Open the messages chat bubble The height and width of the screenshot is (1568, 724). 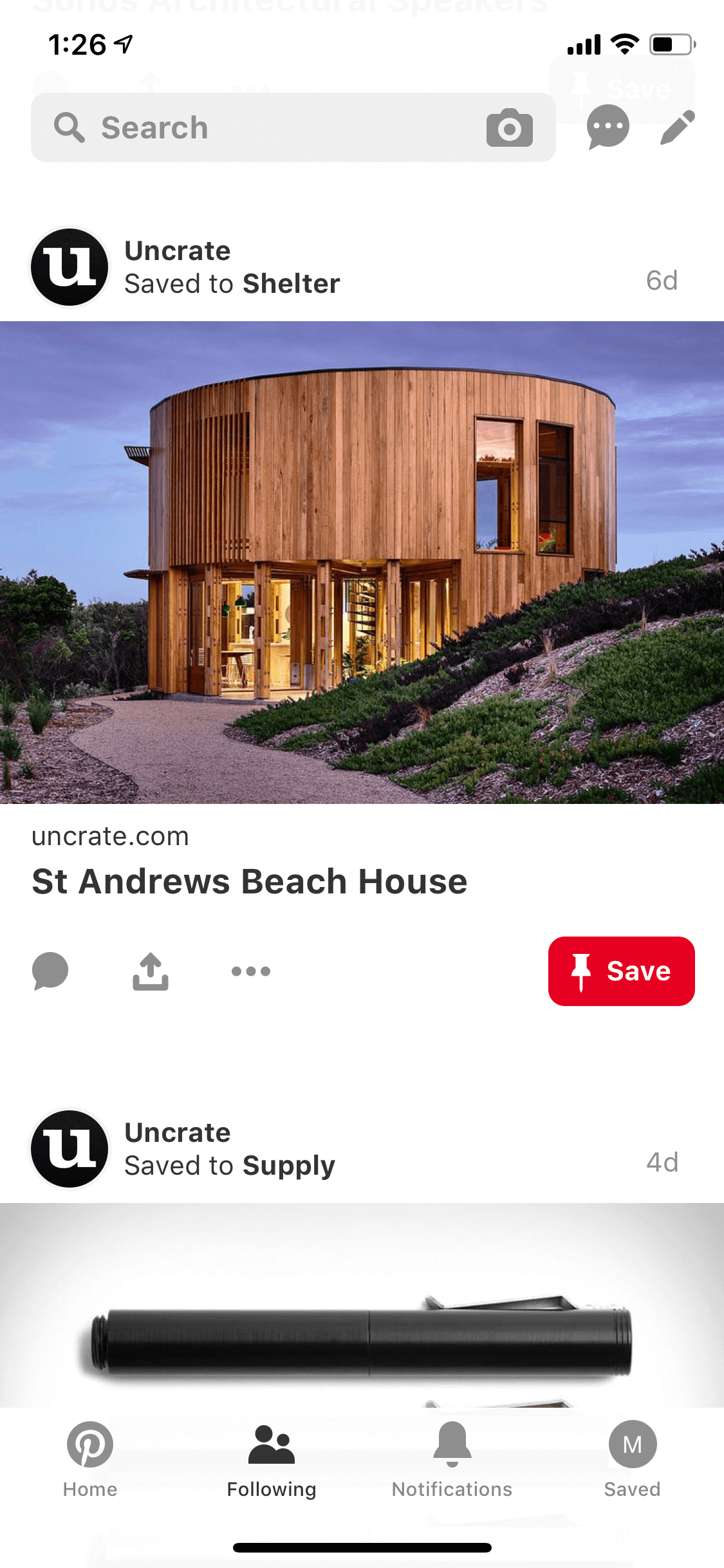(x=608, y=127)
